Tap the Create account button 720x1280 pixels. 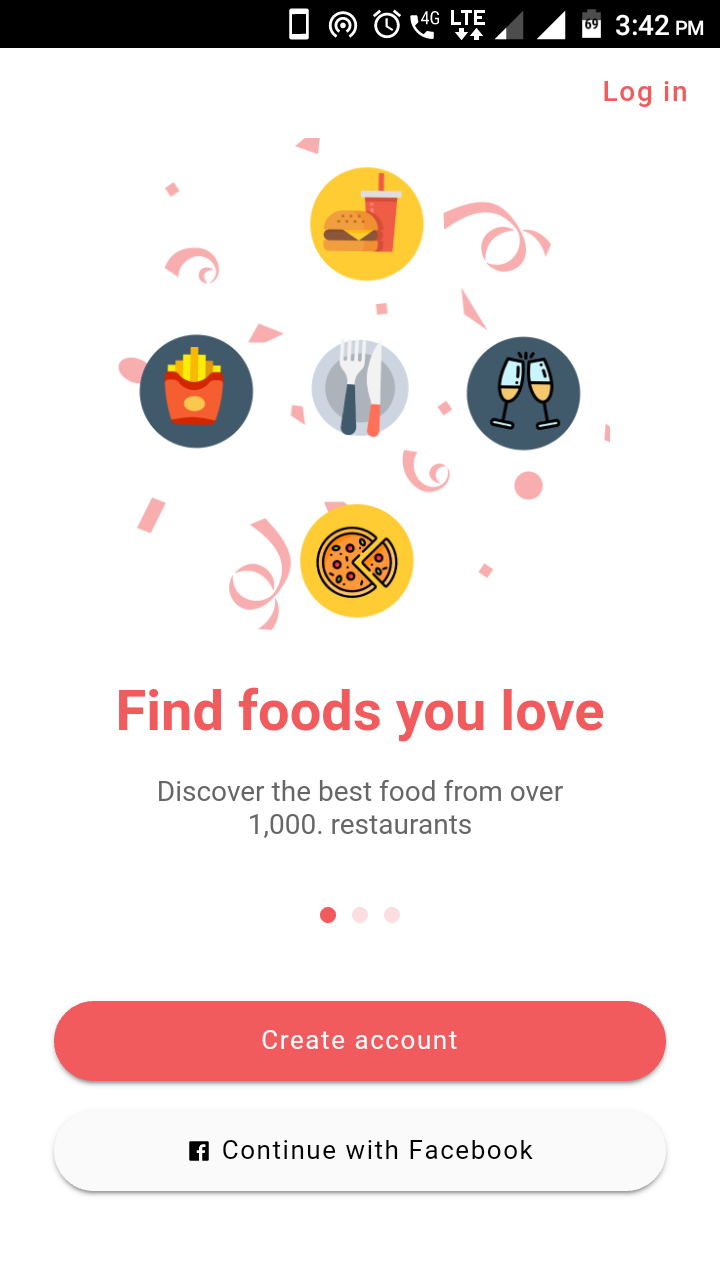coord(360,1040)
